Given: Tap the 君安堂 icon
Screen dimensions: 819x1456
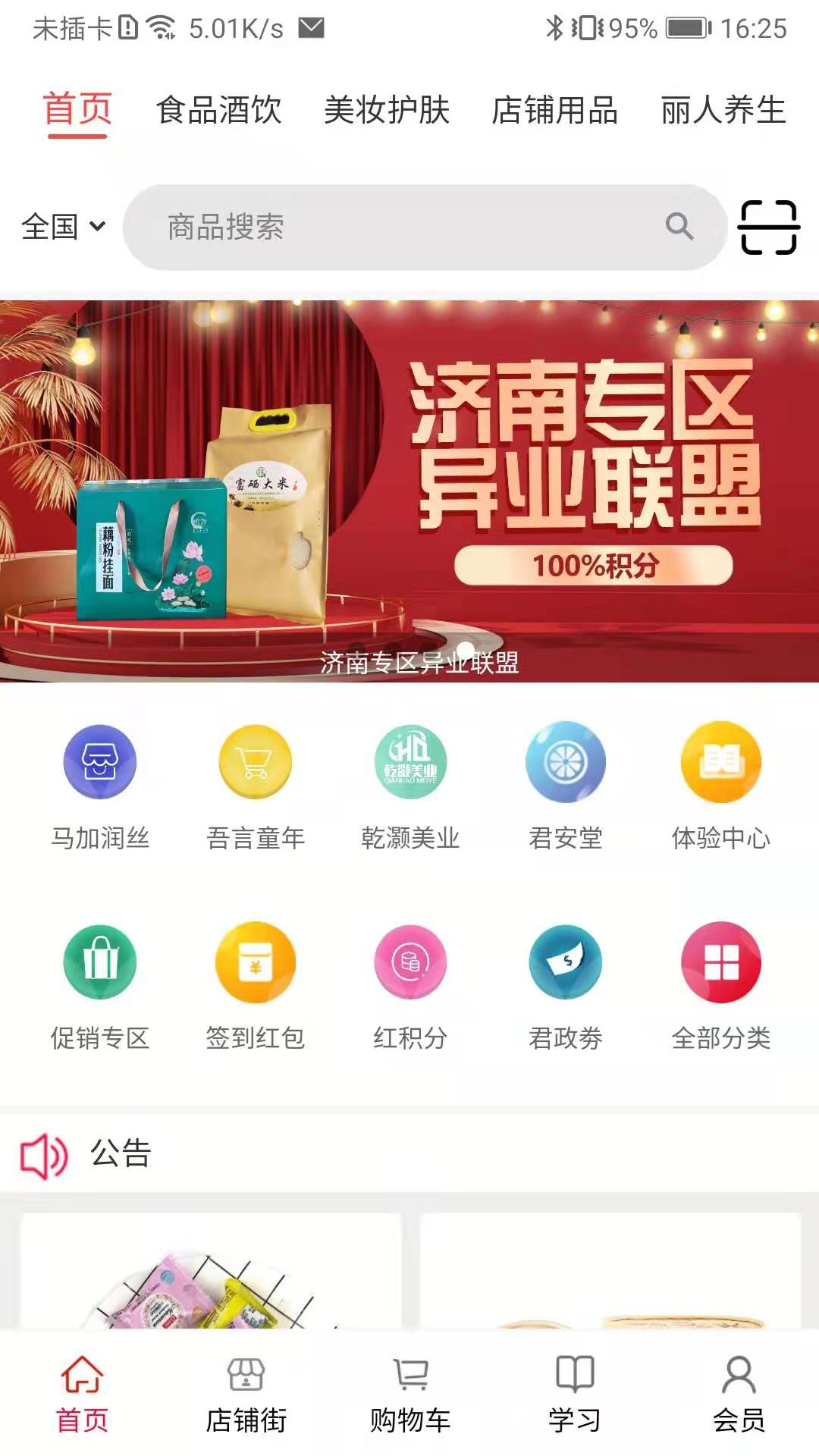Looking at the screenshot, I should tap(566, 762).
